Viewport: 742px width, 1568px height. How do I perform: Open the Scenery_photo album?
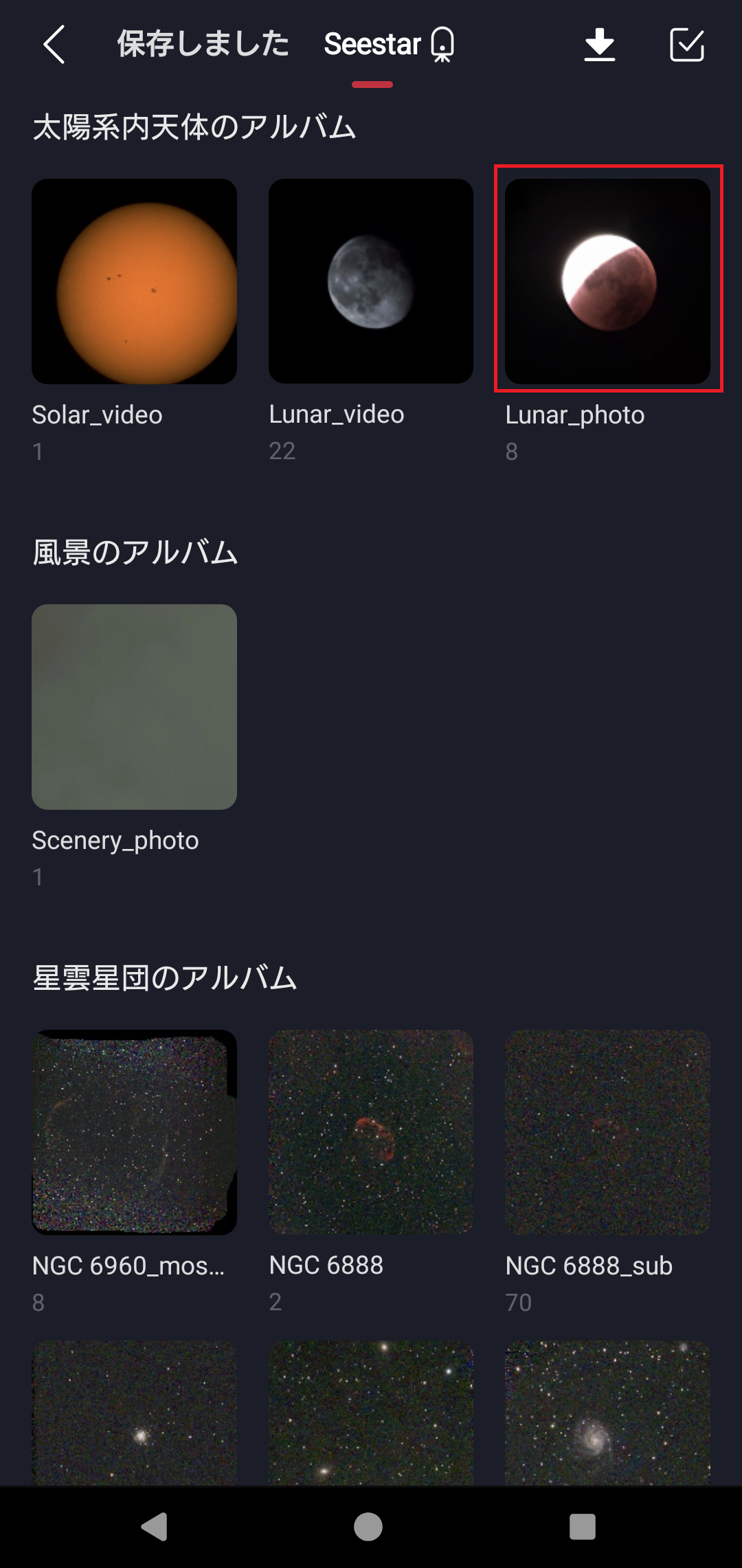[x=134, y=707]
